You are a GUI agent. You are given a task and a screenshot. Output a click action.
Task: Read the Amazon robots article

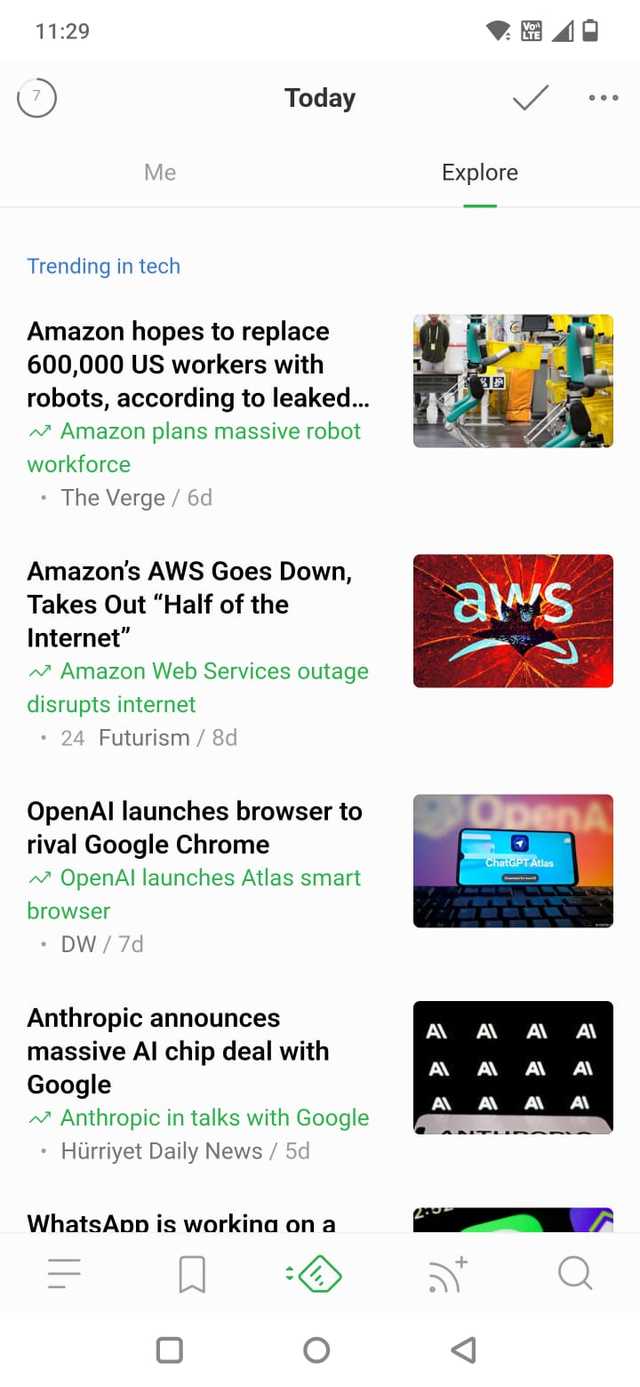tap(198, 364)
